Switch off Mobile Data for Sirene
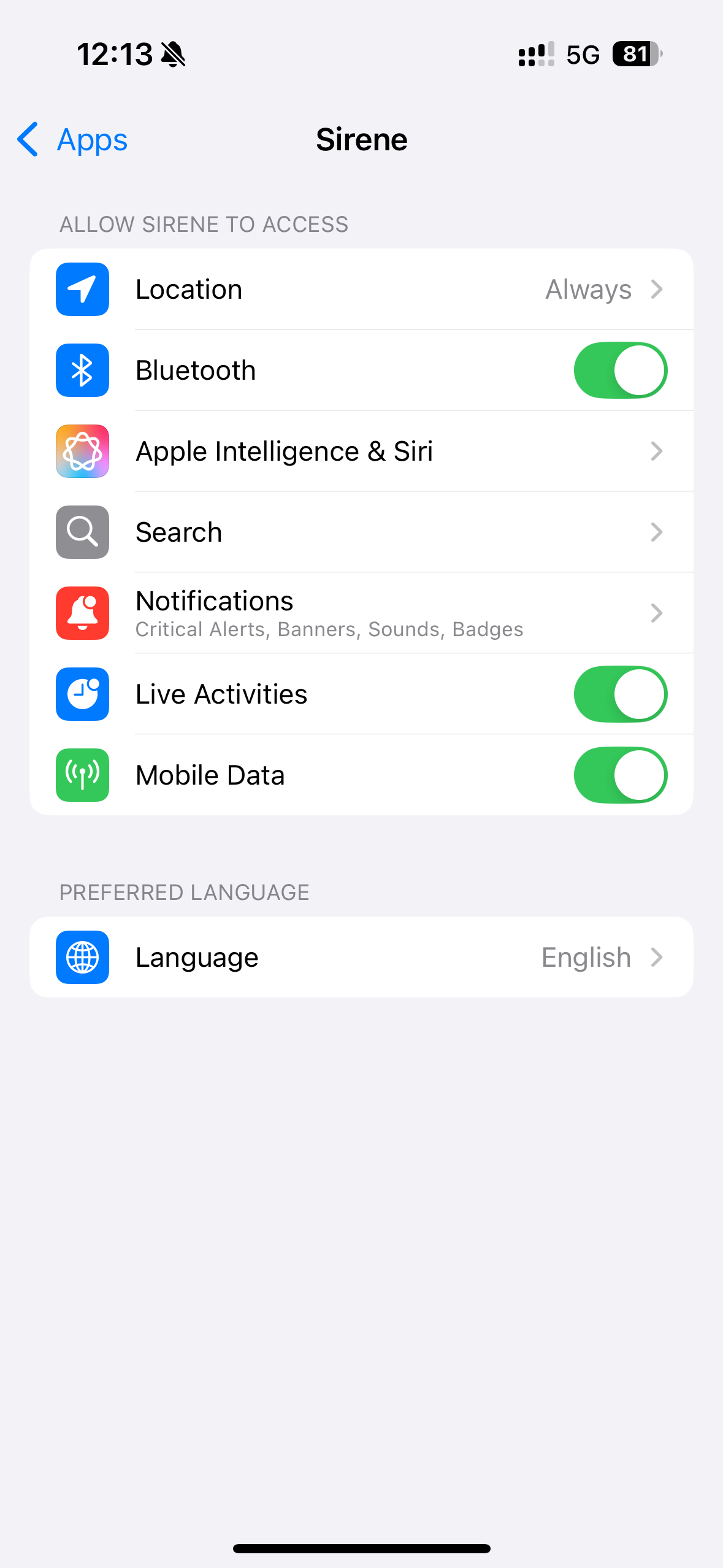Image resolution: width=723 pixels, height=1568 pixels. 620,775
